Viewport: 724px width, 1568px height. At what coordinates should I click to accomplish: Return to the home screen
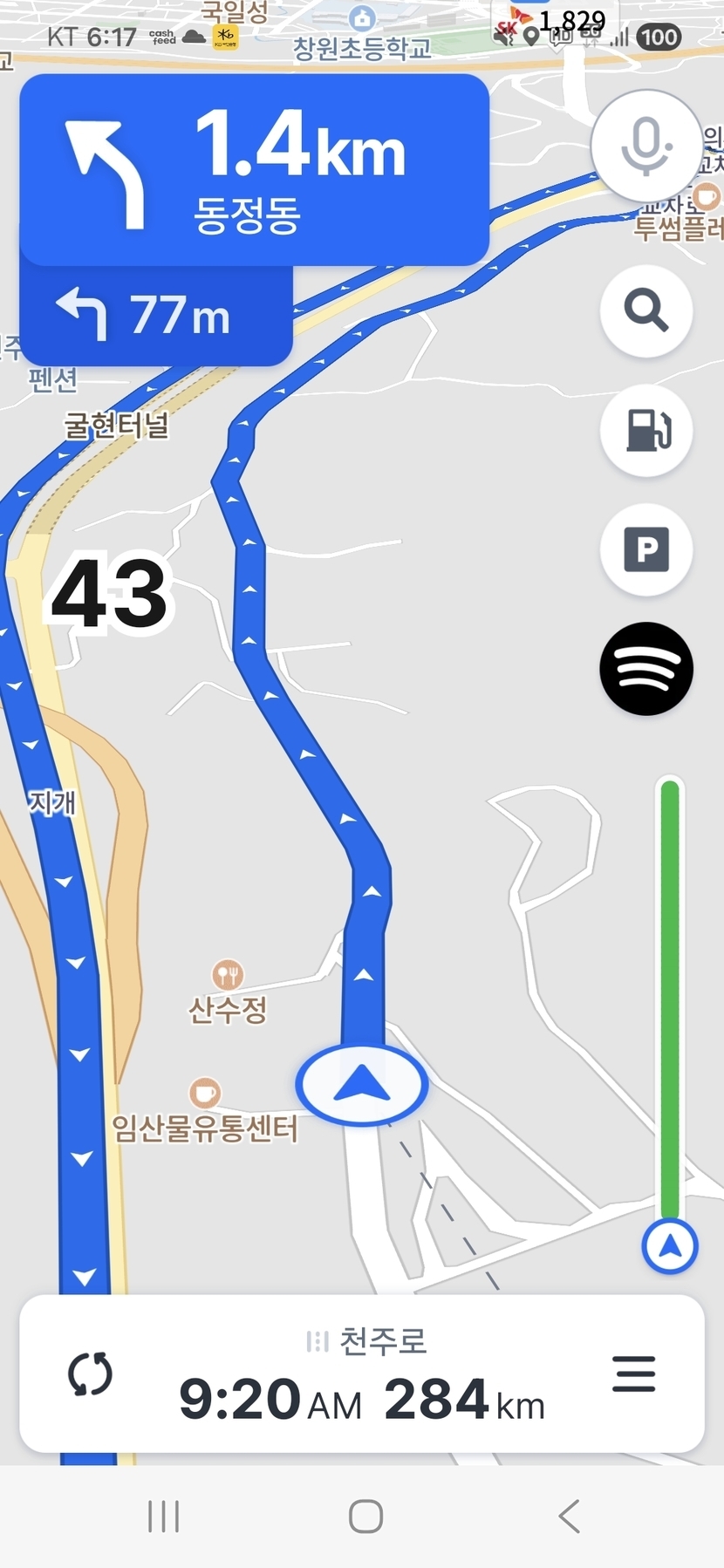tap(365, 1517)
